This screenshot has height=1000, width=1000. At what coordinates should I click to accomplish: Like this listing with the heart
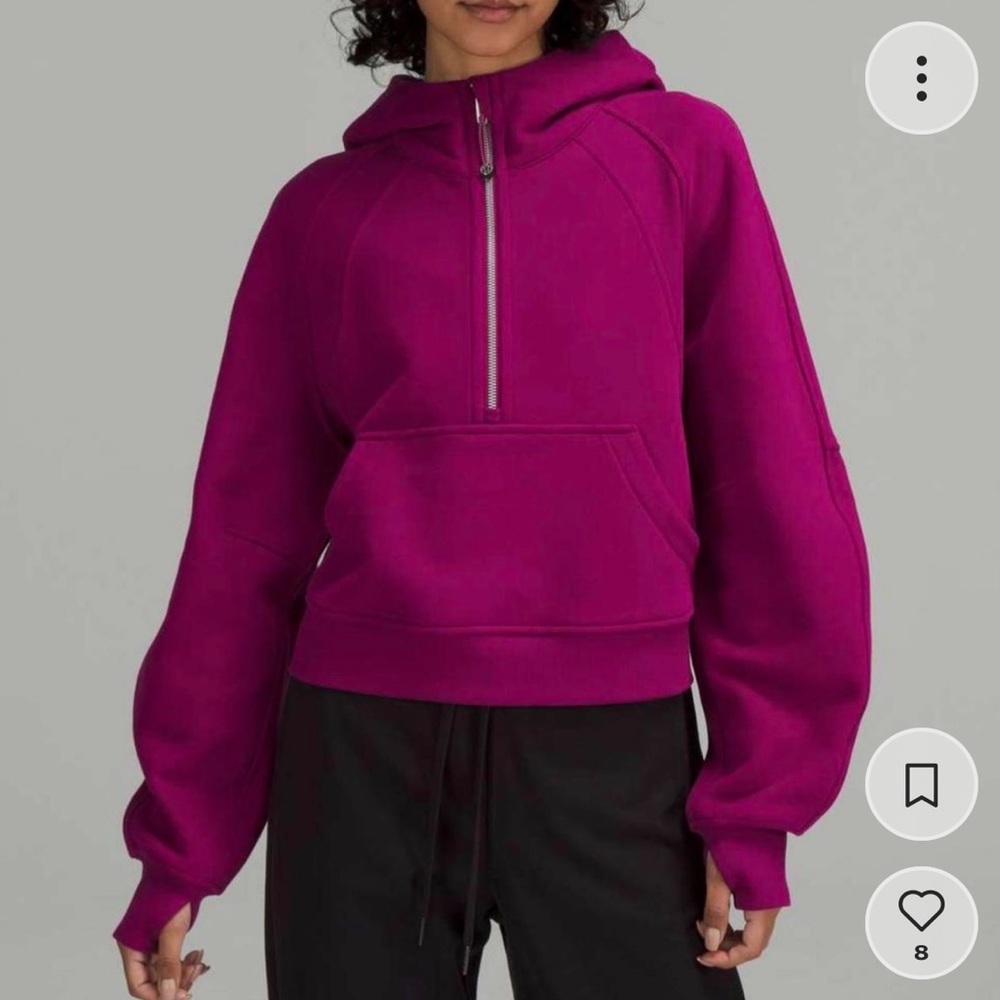[921, 912]
